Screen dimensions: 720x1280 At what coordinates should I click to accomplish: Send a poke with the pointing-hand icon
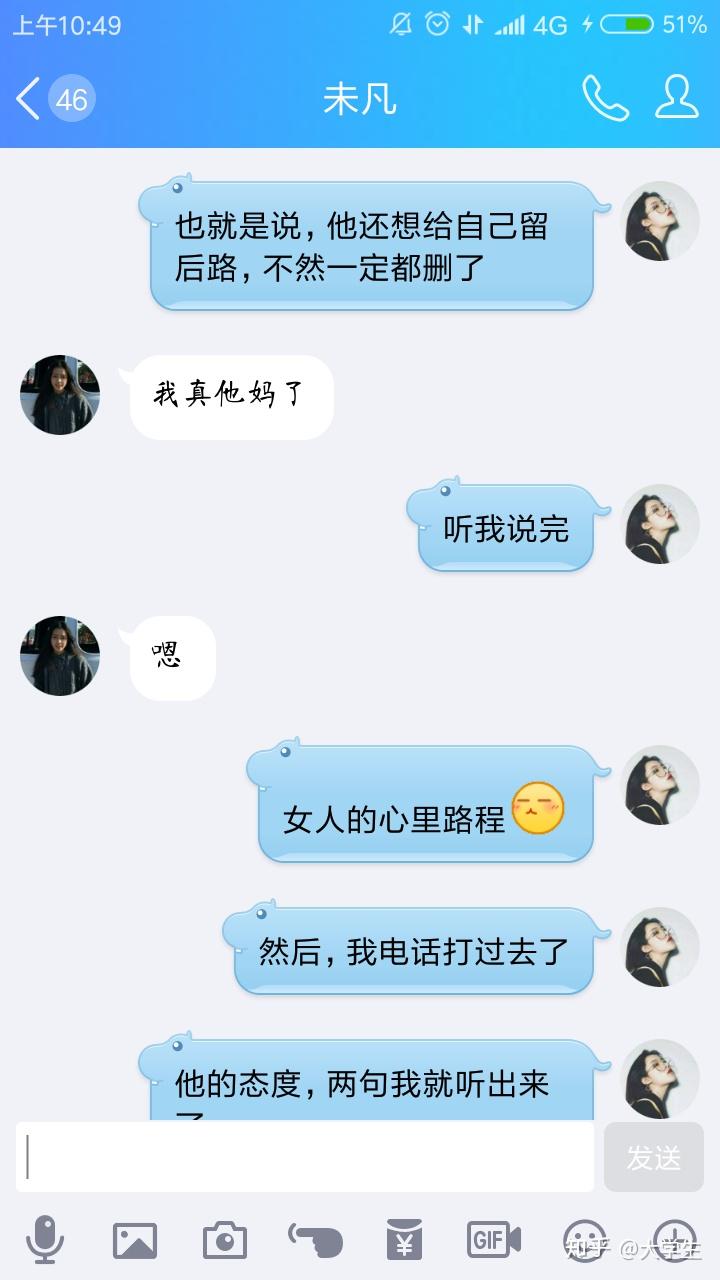315,1240
